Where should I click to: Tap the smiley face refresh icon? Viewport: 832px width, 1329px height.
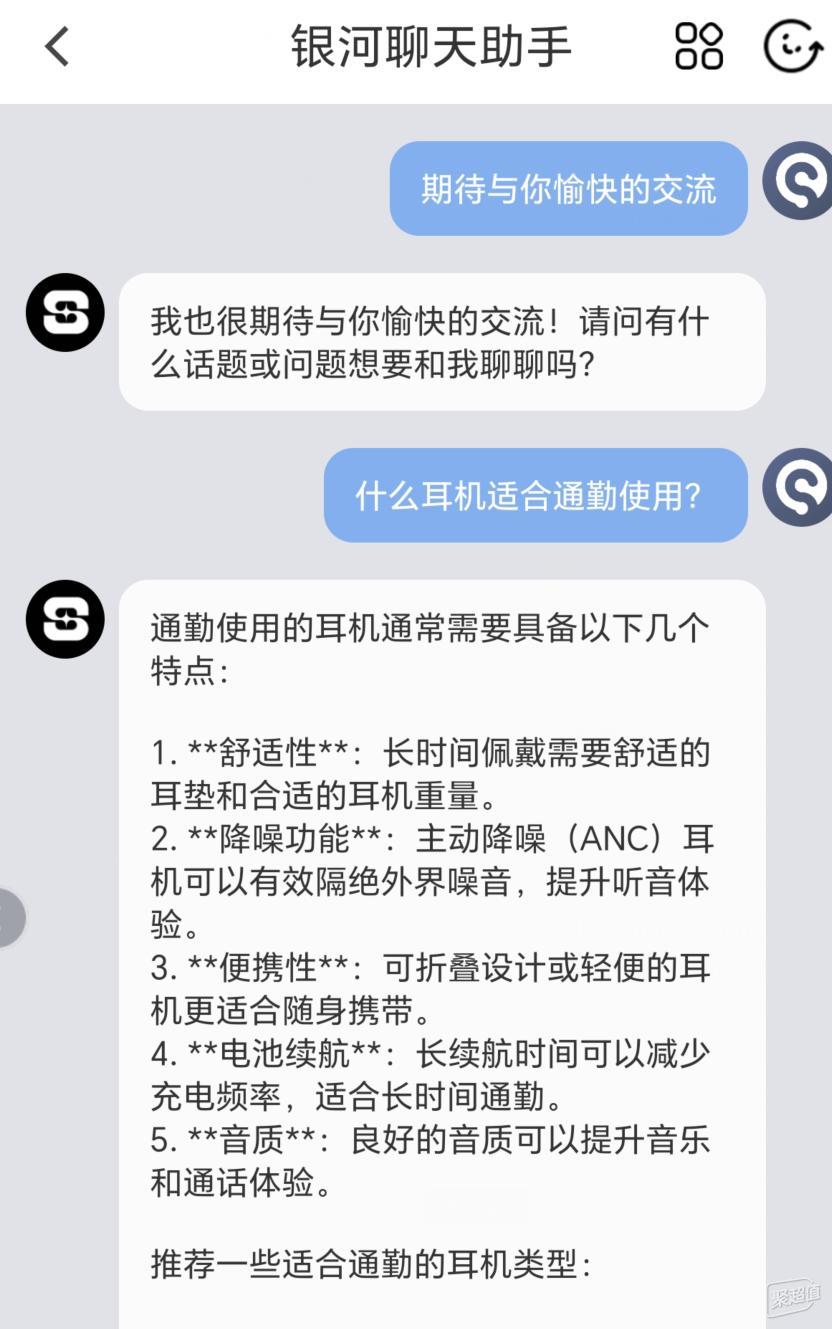pyautogui.click(x=793, y=47)
